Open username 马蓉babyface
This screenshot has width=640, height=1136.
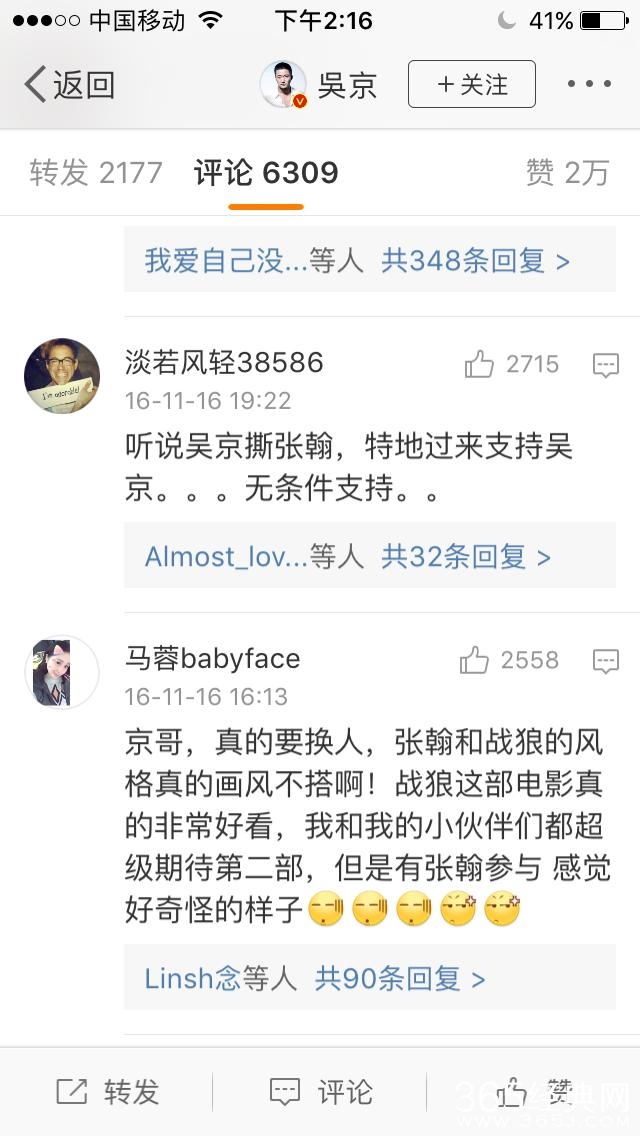click(x=212, y=659)
